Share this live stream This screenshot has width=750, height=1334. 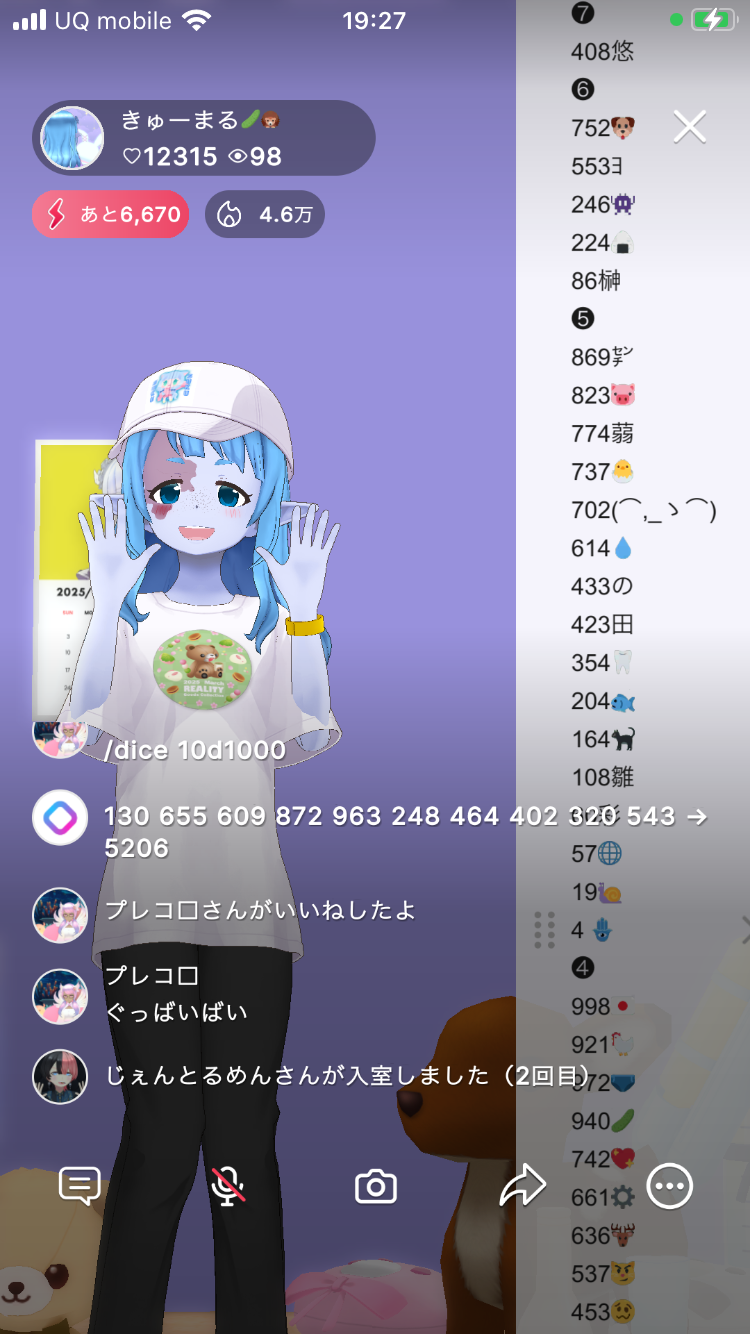pyautogui.click(x=522, y=1187)
